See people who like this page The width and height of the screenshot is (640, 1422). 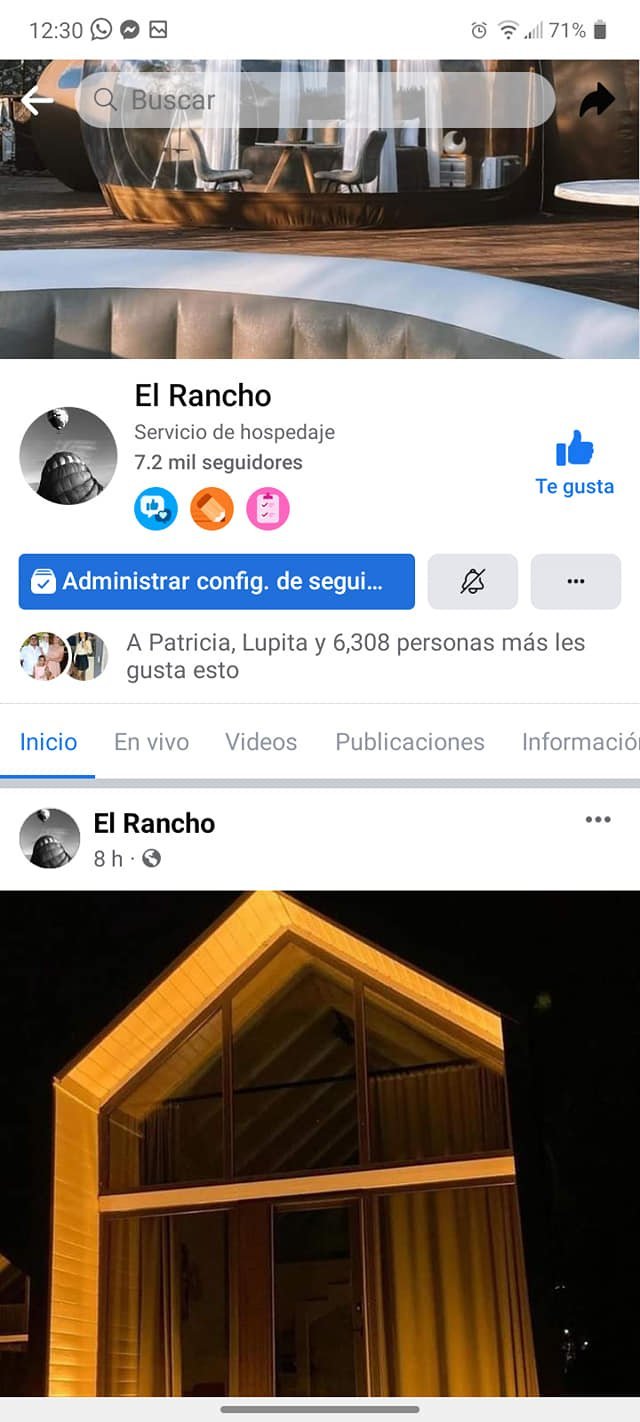tap(355, 656)
